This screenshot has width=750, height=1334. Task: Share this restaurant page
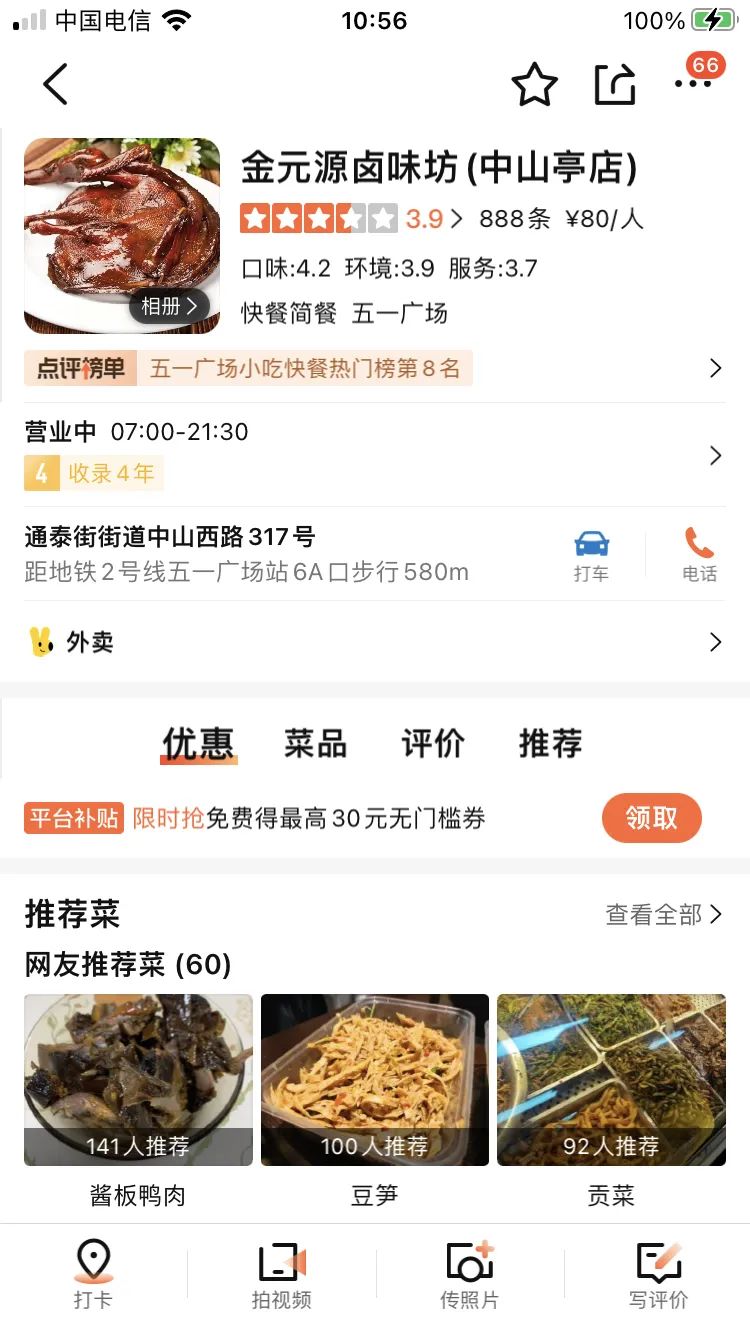[615, 85]
